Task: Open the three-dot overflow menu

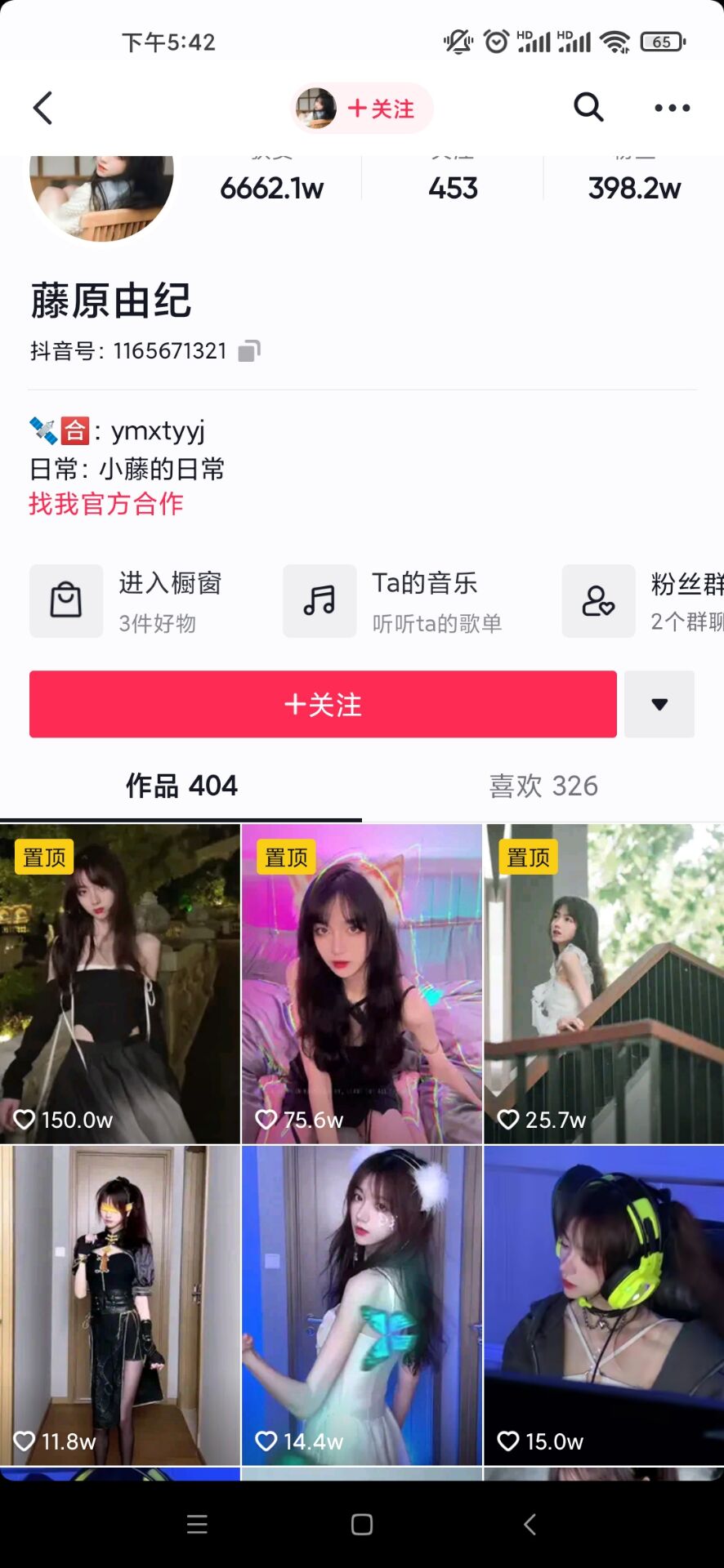Action: point(672,108)
